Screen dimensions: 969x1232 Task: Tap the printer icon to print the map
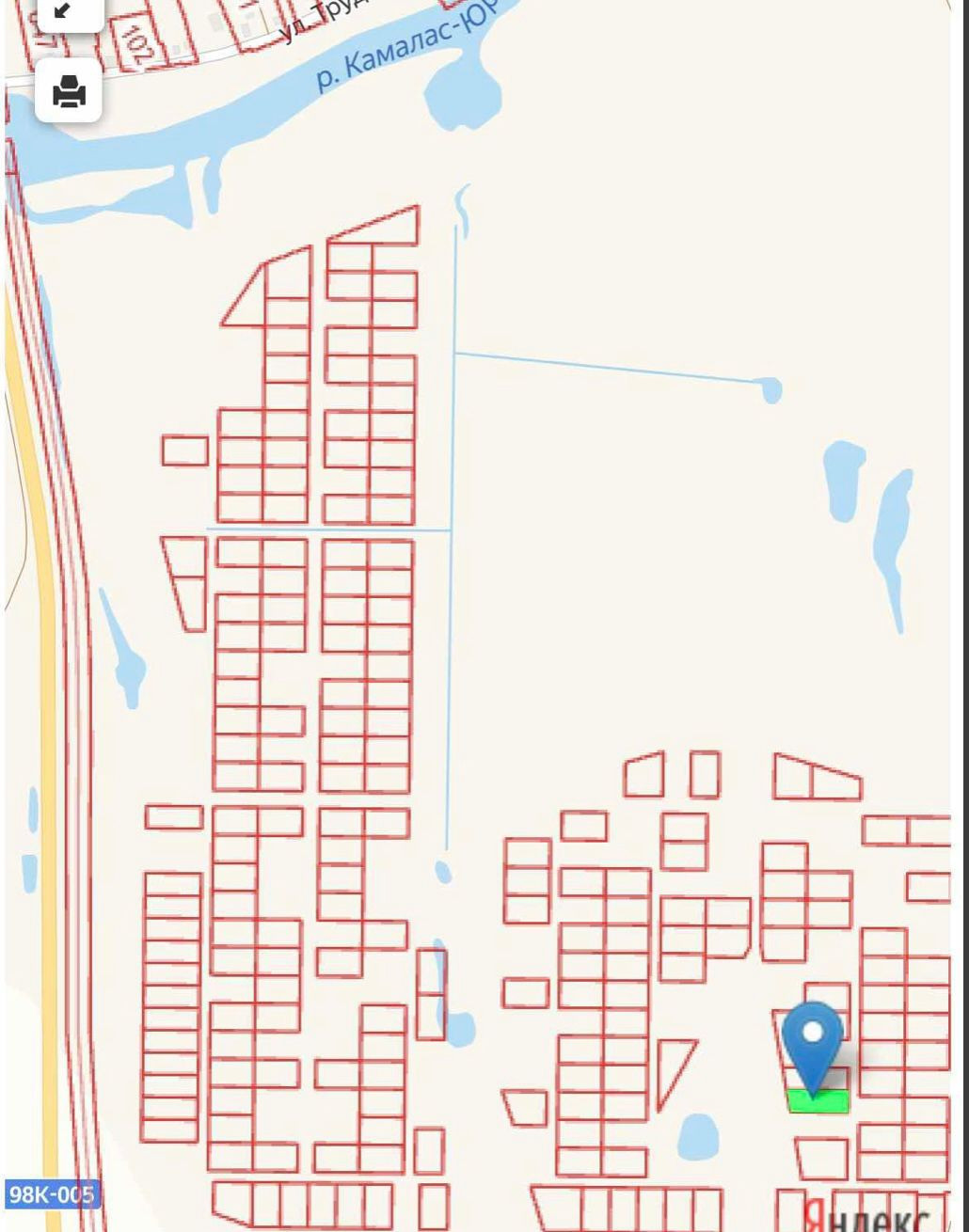click(x=69, y=91)
